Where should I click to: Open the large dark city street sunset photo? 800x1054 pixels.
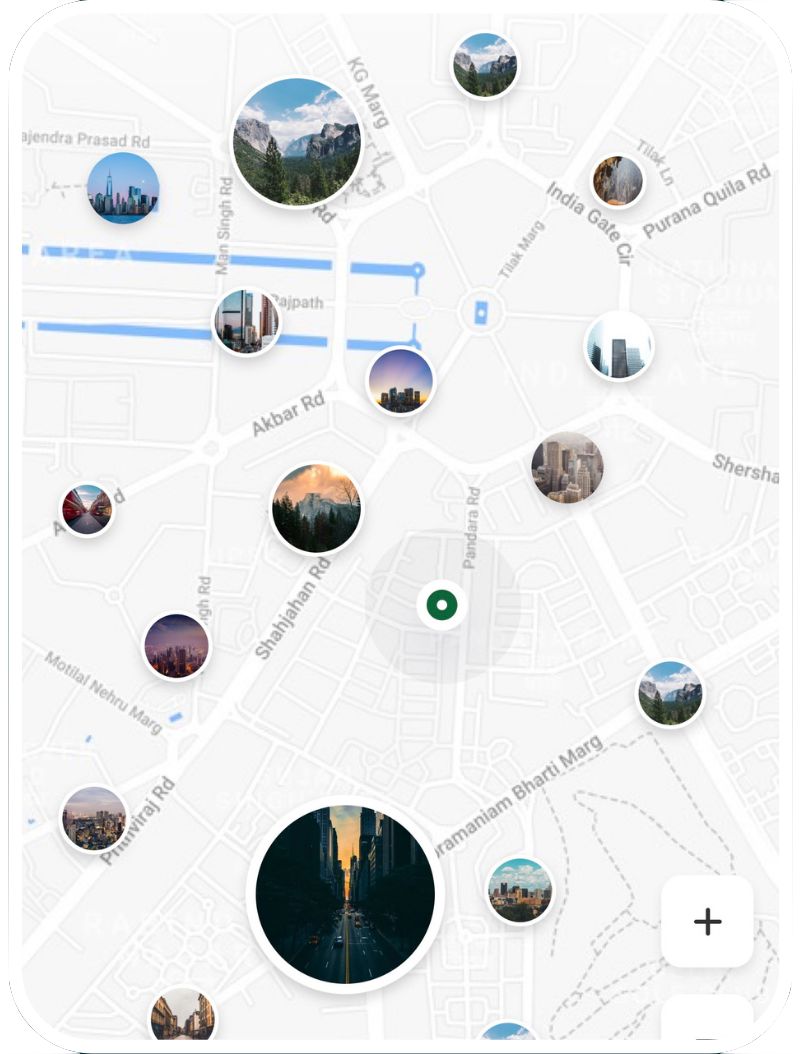[344, 894]
